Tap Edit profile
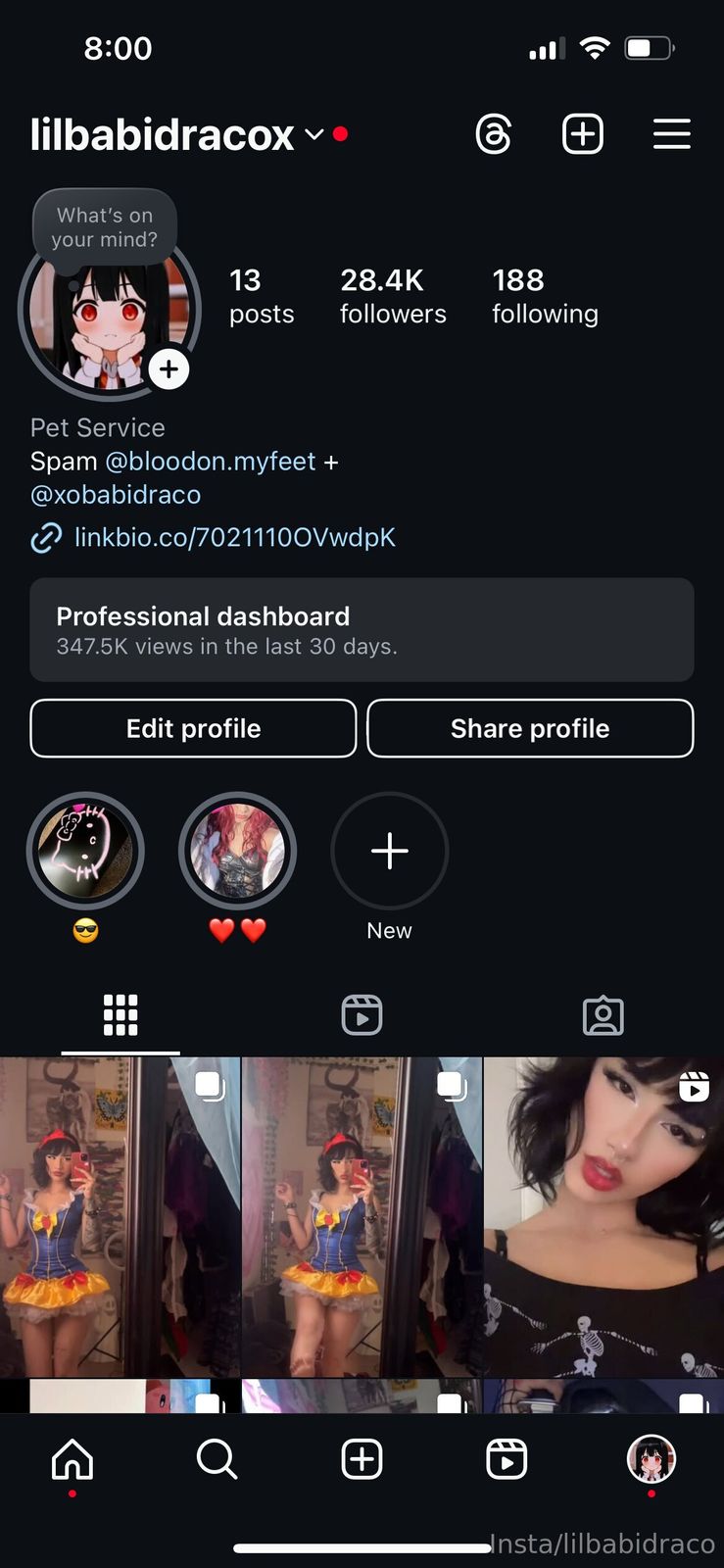The height and width of the screenshot is (1568, 724). click(x=193, y=728)
